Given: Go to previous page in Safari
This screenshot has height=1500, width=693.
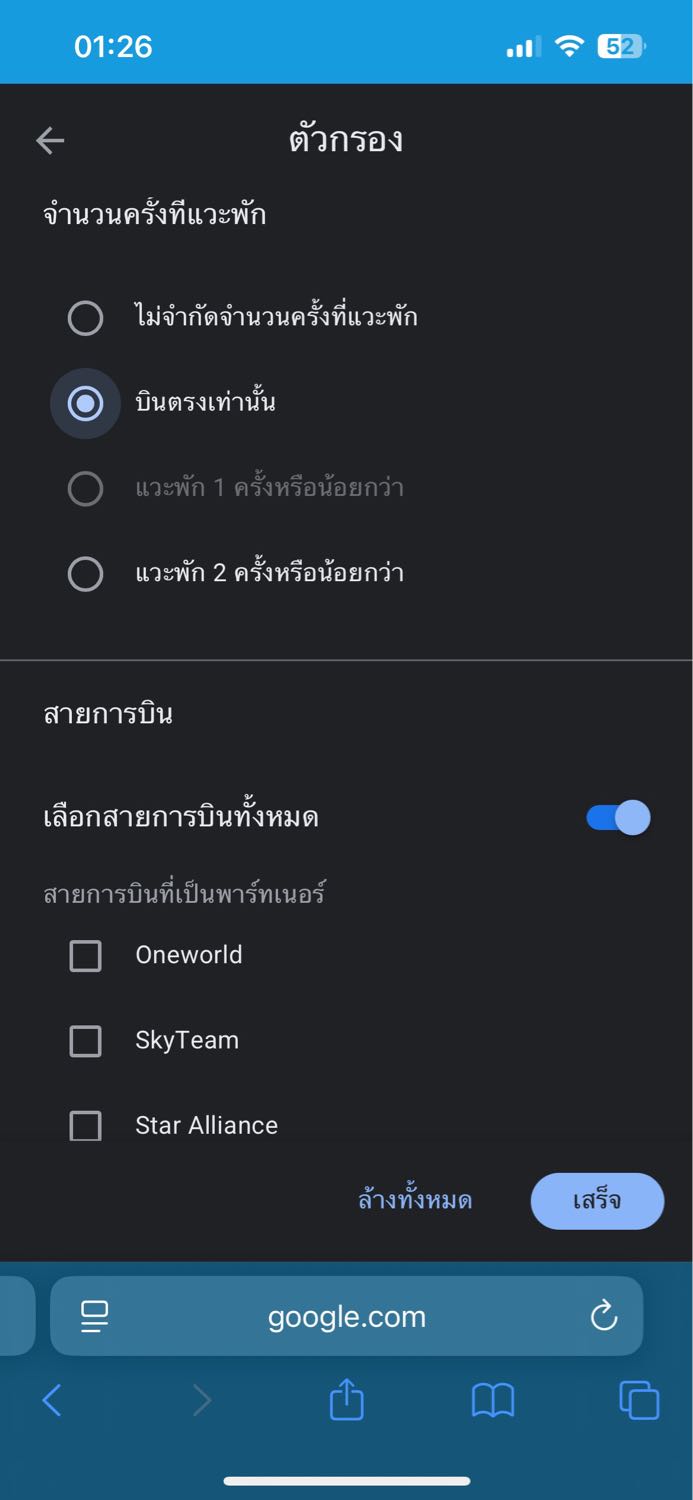Looking at the screenshot, I should (52, 1401).
